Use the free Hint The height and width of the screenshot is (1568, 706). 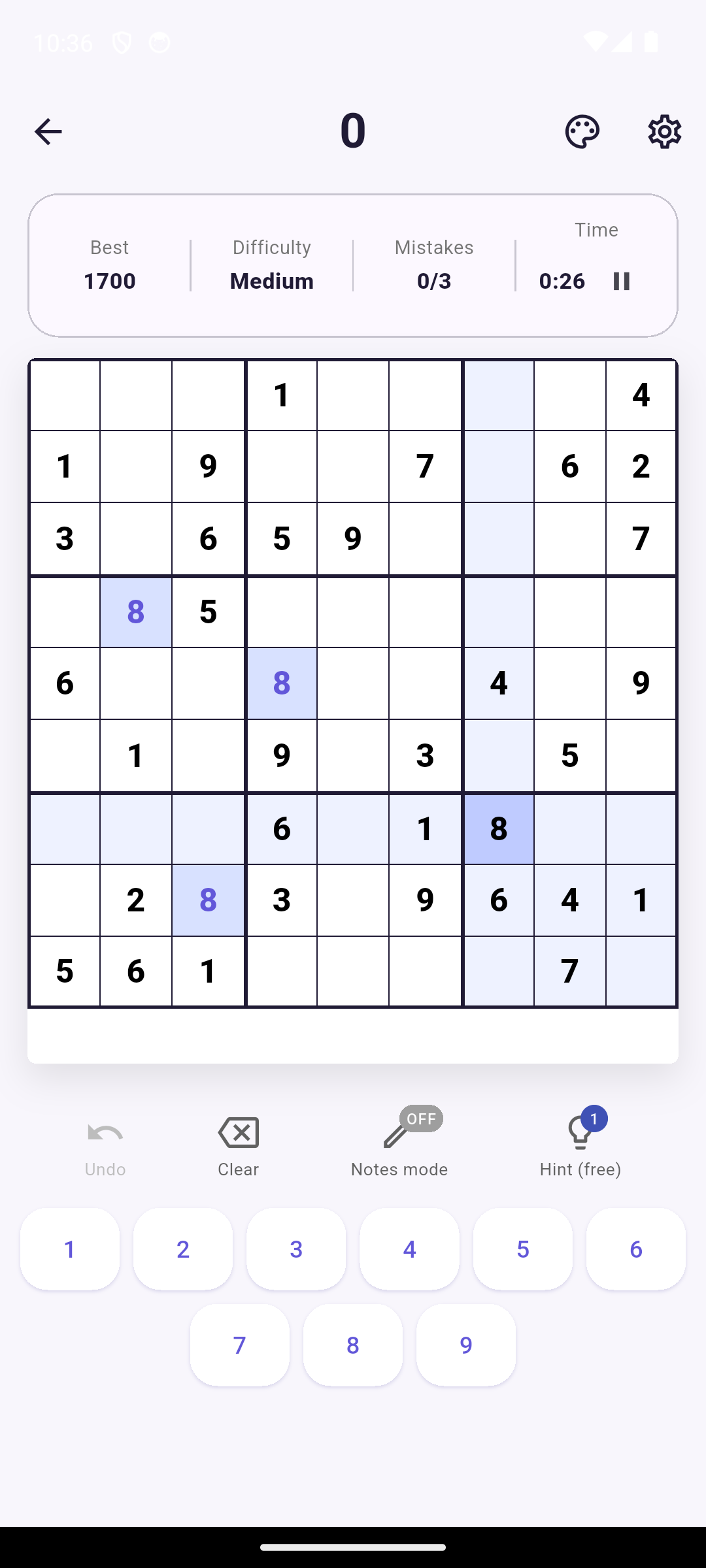pos(580,1143)
